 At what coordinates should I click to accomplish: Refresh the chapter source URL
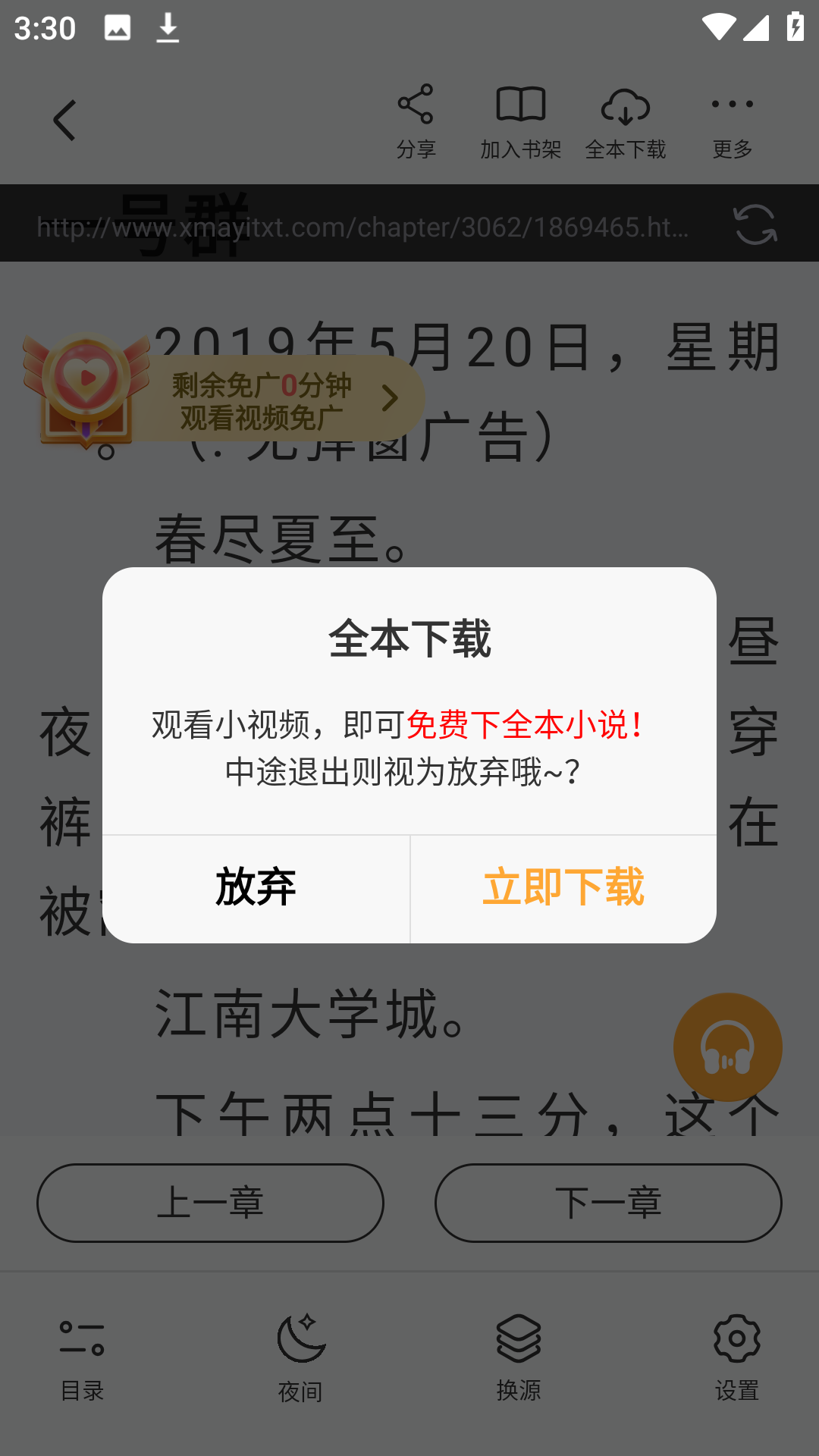point(755,224)
